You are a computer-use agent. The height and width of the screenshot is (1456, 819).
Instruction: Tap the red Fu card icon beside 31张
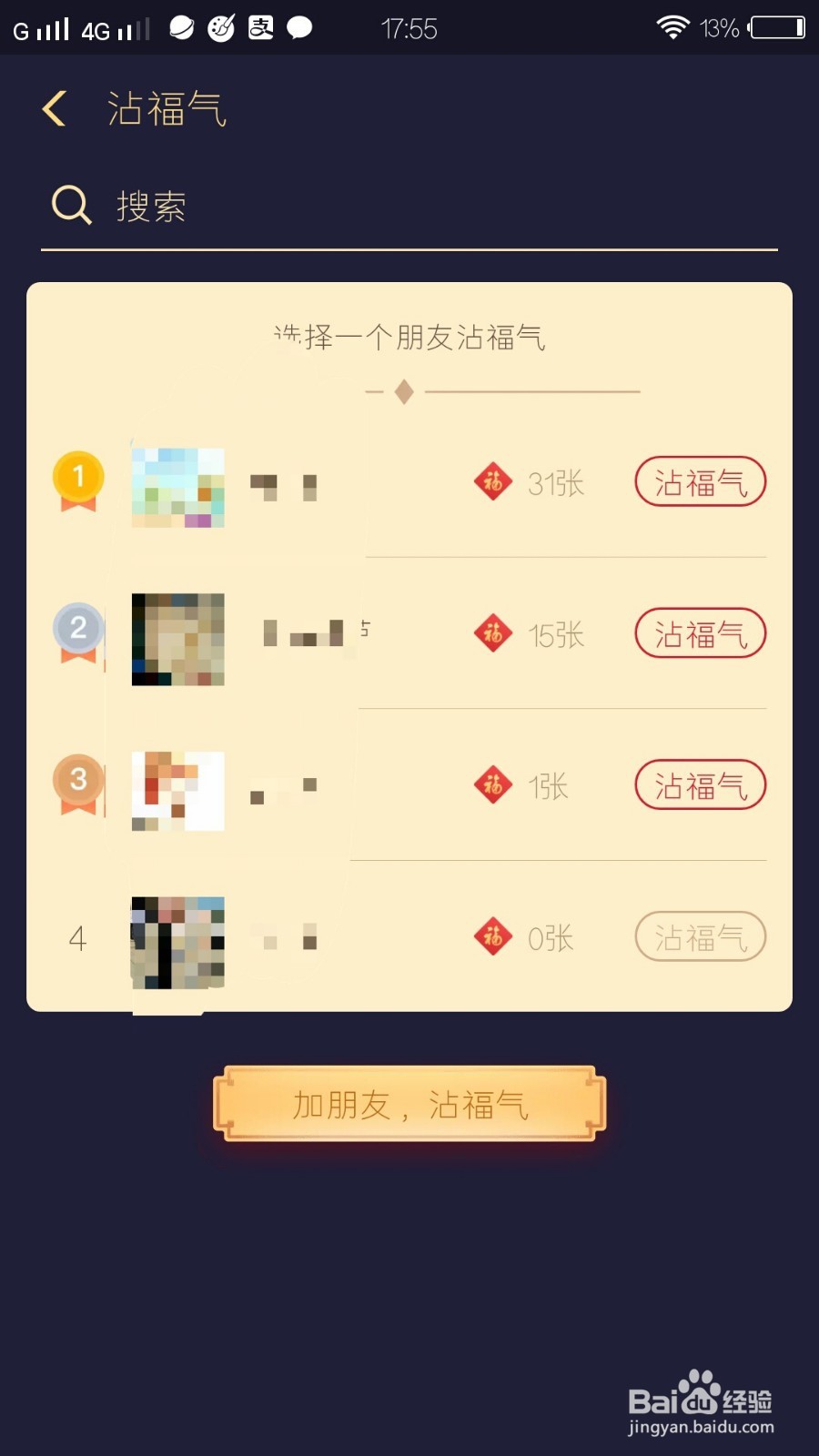point(492,482)
